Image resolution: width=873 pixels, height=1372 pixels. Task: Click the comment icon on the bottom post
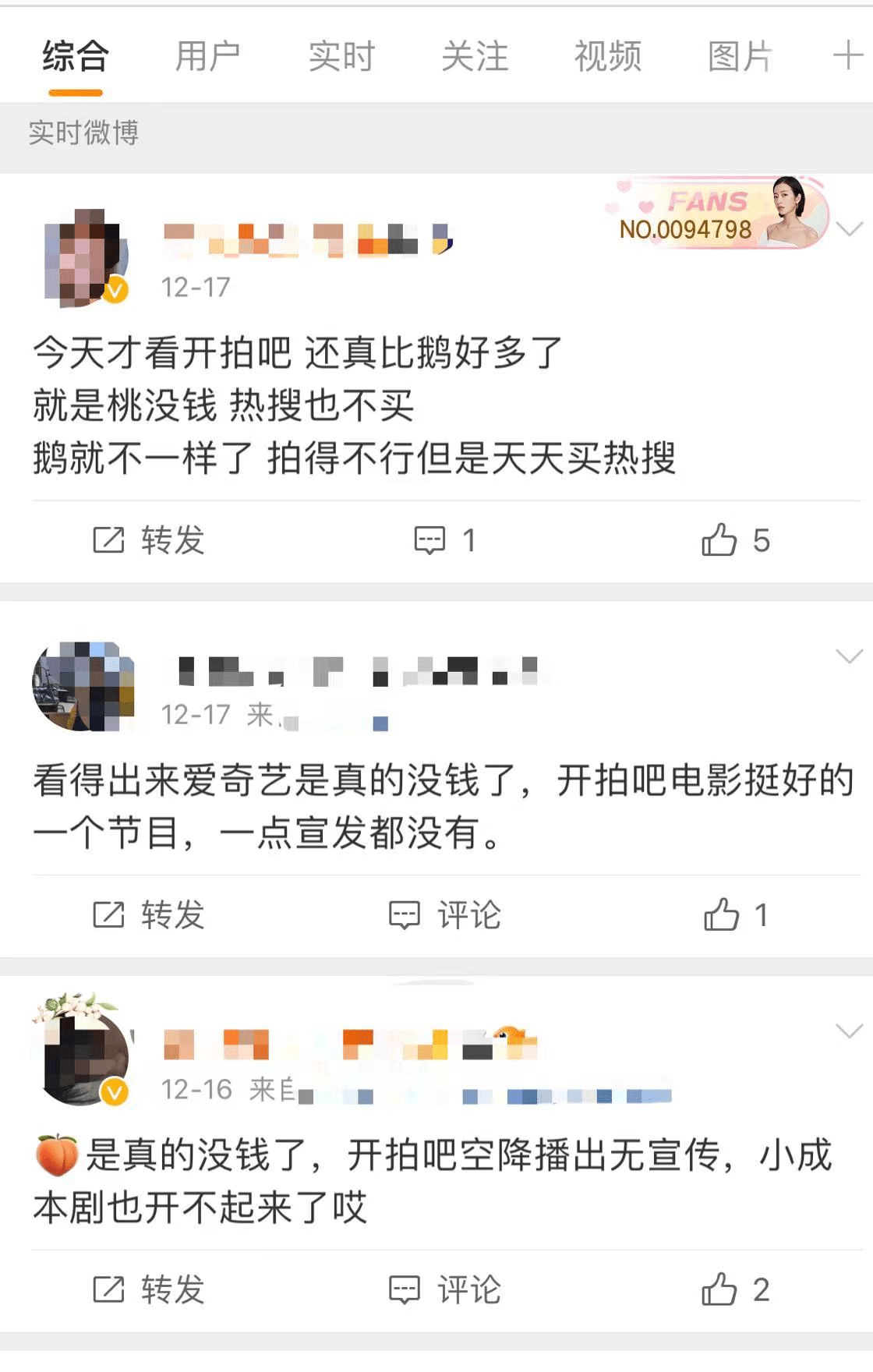click(404, 1290)
